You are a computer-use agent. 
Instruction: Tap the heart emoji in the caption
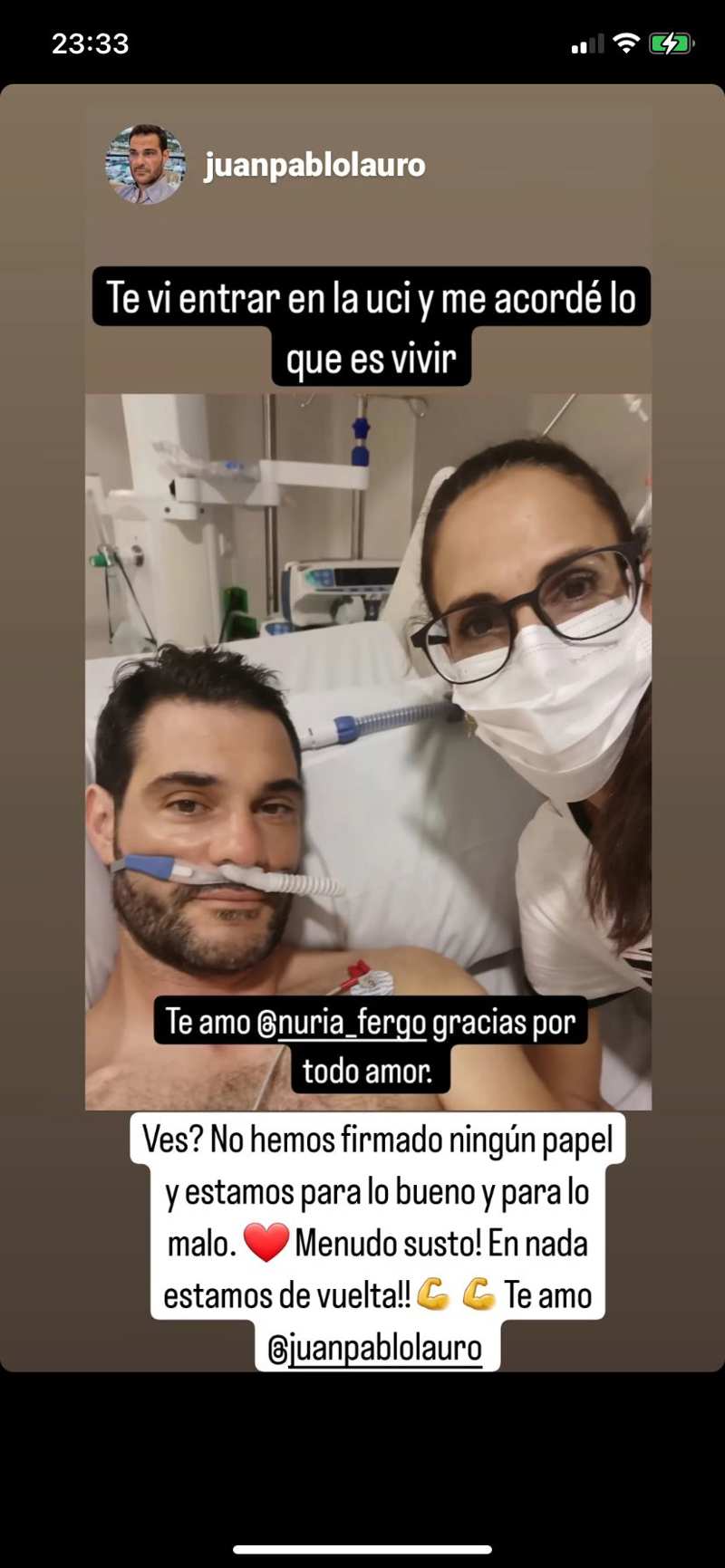[x=266, y=1242]
